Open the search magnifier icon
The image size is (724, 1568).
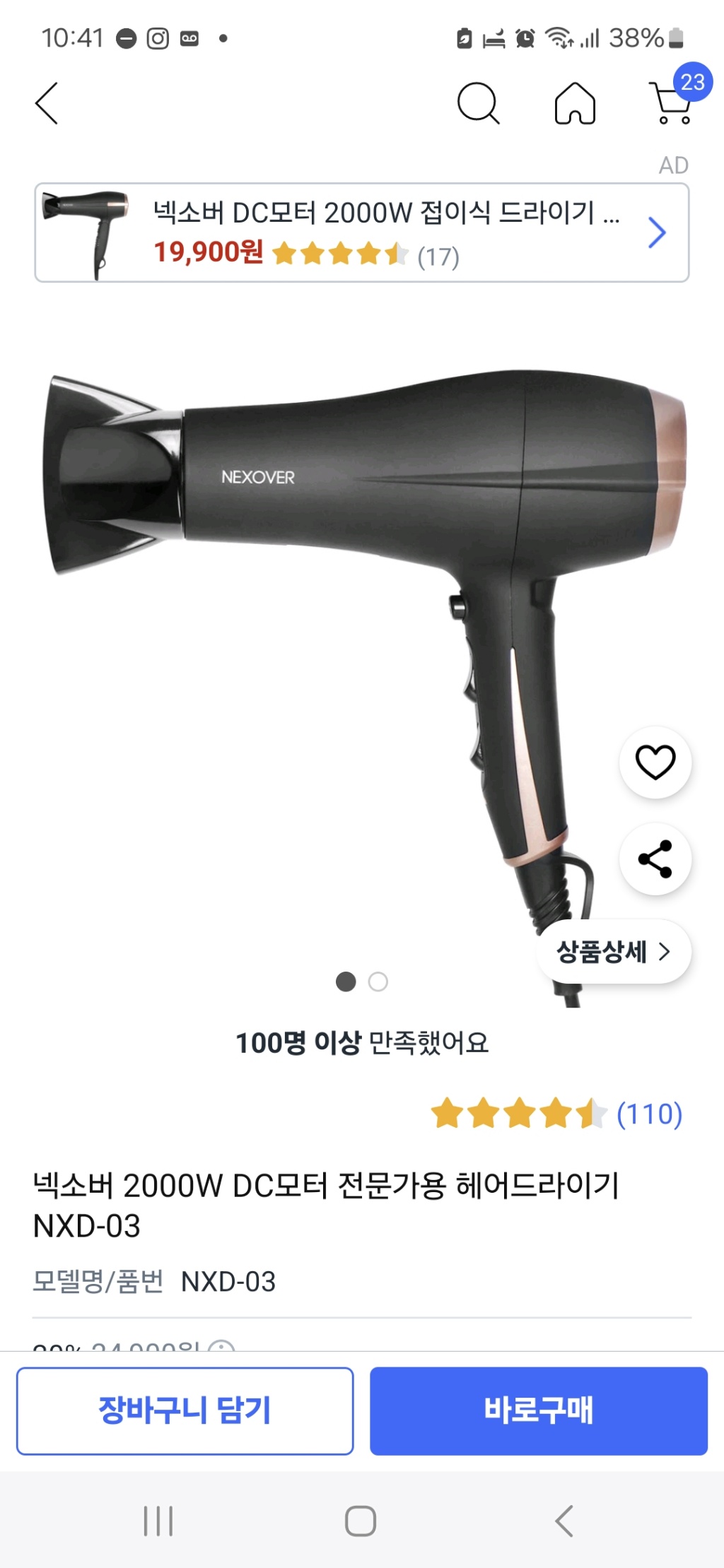point(478,103)
